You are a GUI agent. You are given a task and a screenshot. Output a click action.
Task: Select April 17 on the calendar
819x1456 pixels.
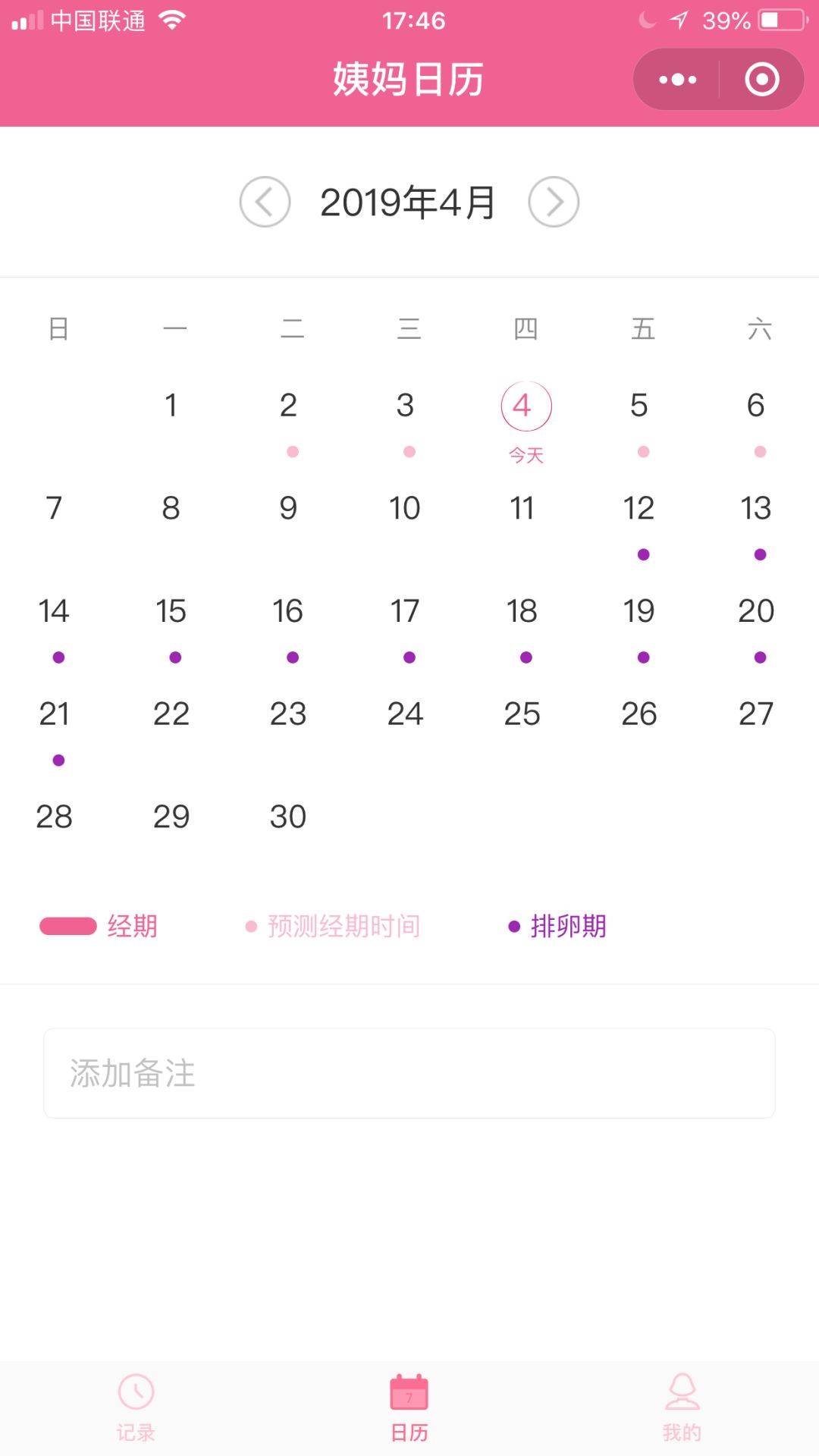[x=405, y=612]
